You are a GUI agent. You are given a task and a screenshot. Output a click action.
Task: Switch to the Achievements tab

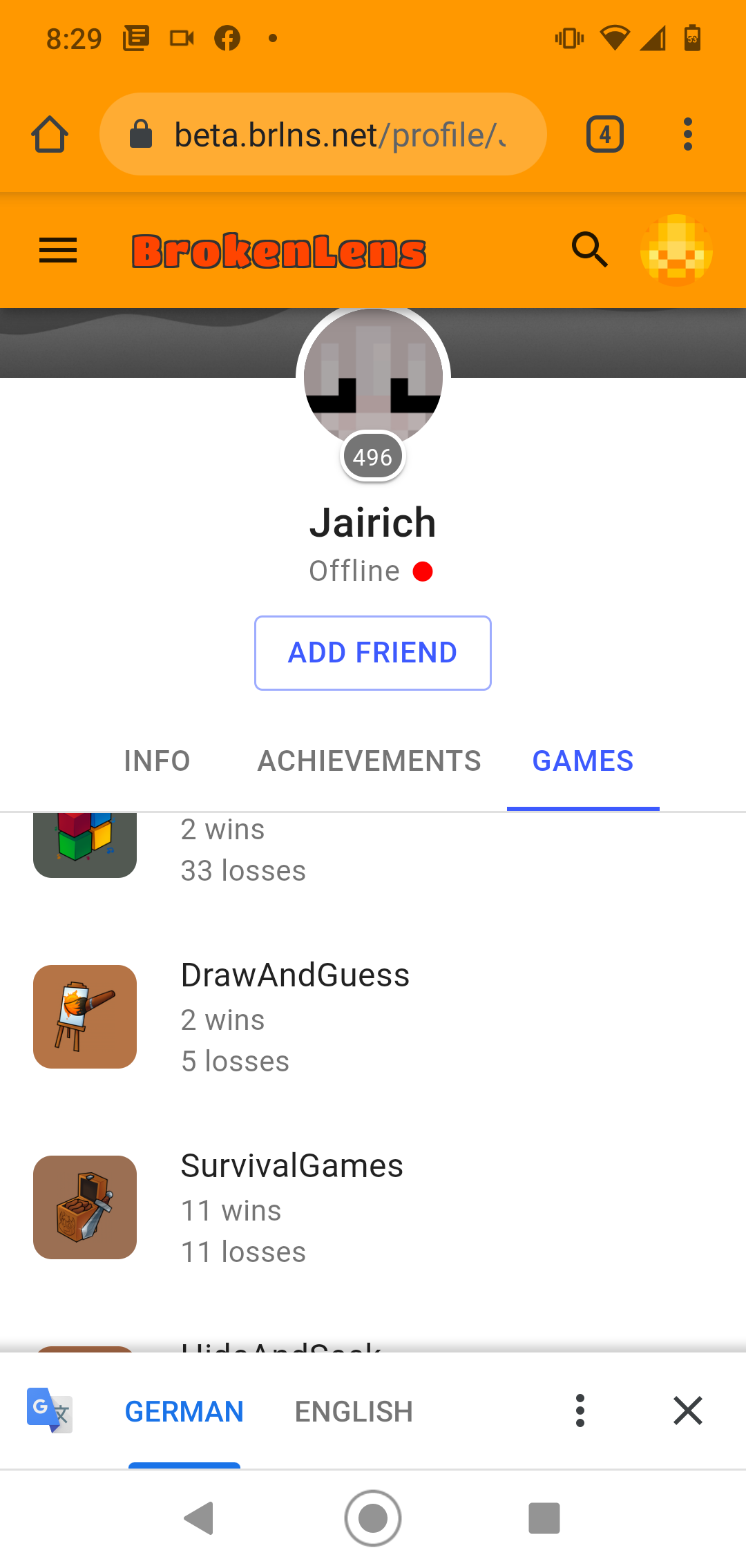(x=369, y=761)
